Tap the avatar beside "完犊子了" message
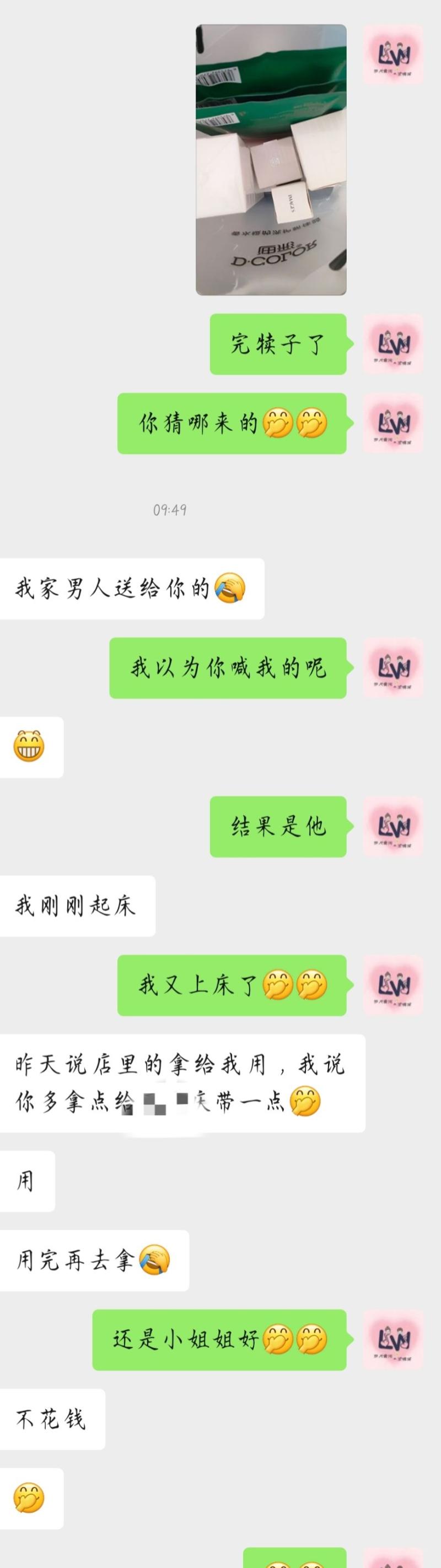The height and width of the screenshot is (1568, 441). pyautogui.click(x=393, y=344)
